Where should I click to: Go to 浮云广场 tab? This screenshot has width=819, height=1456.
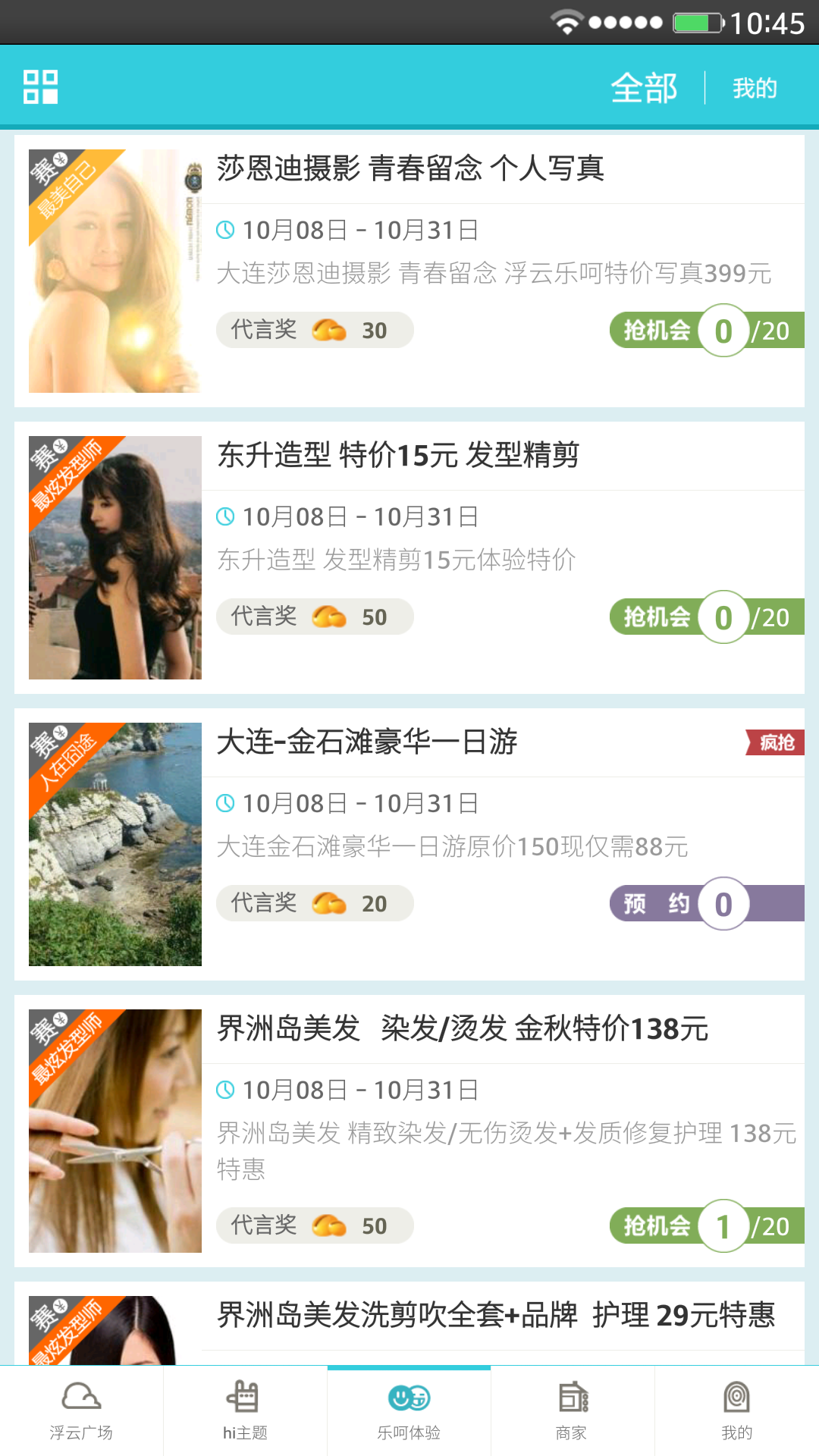(81, 1411)
